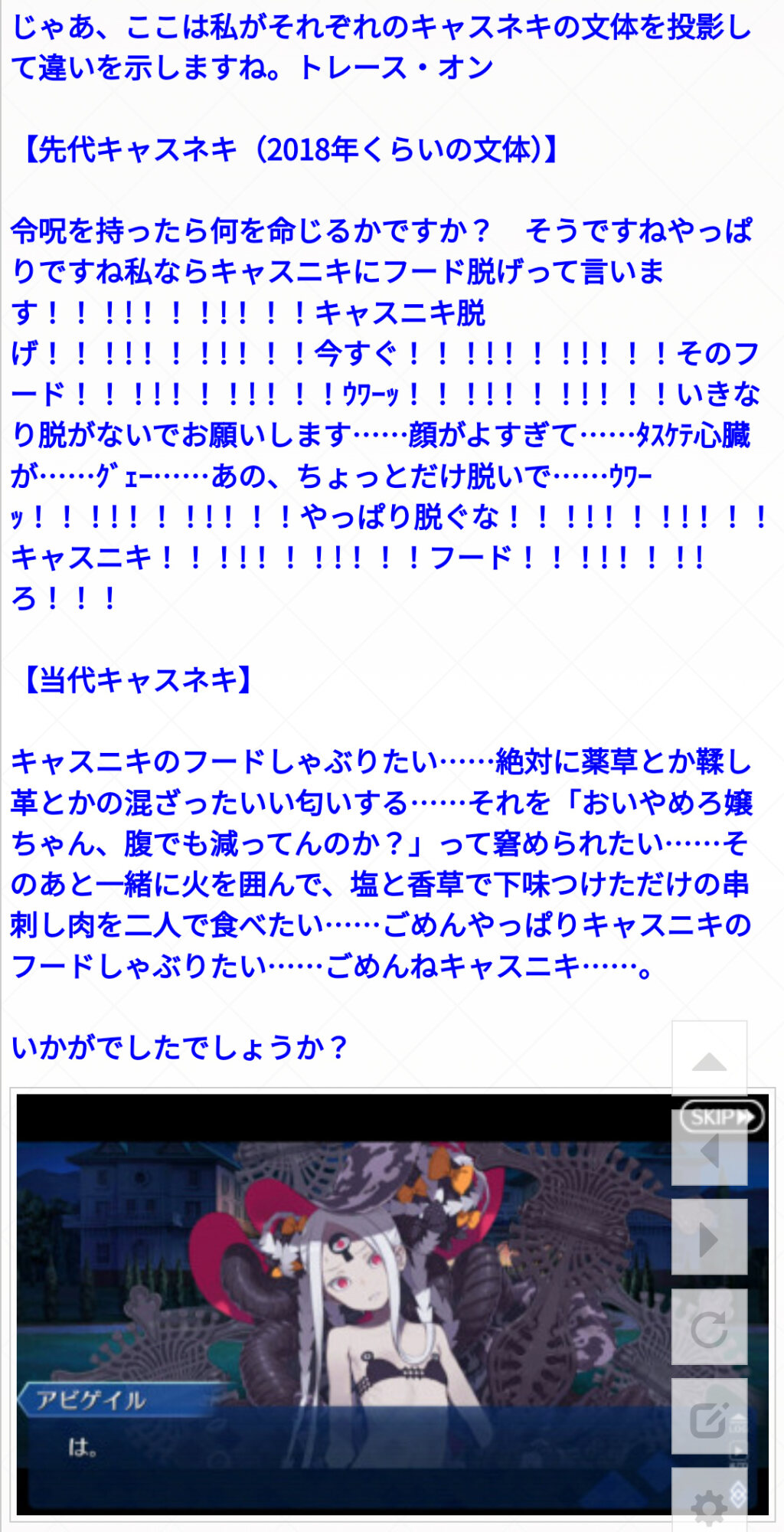784x1532 pixels.
Task: Open the write/compose pencil button
Action: click(x=709, y=1418)
